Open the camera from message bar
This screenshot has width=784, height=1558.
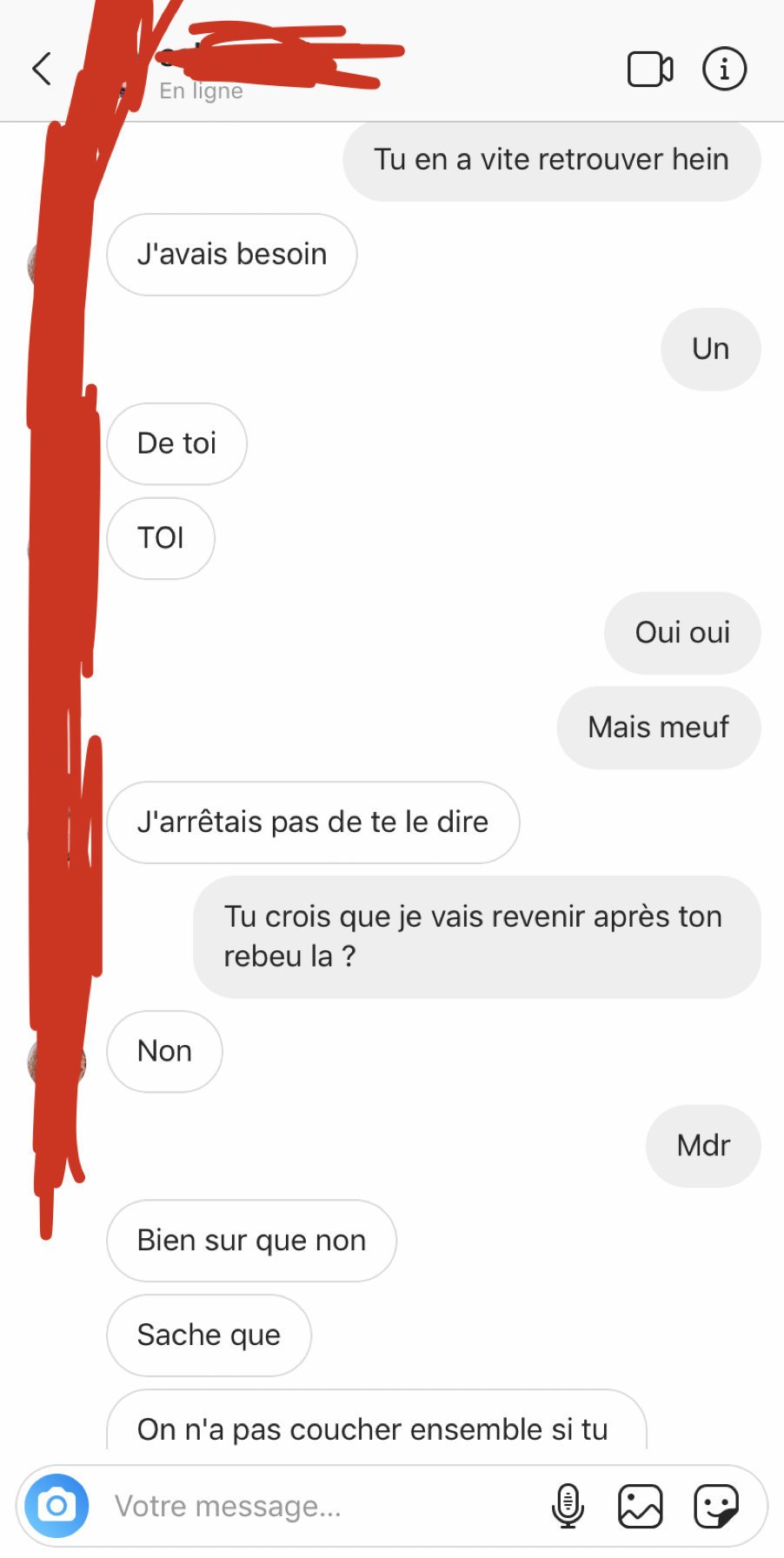(56, 1506)
